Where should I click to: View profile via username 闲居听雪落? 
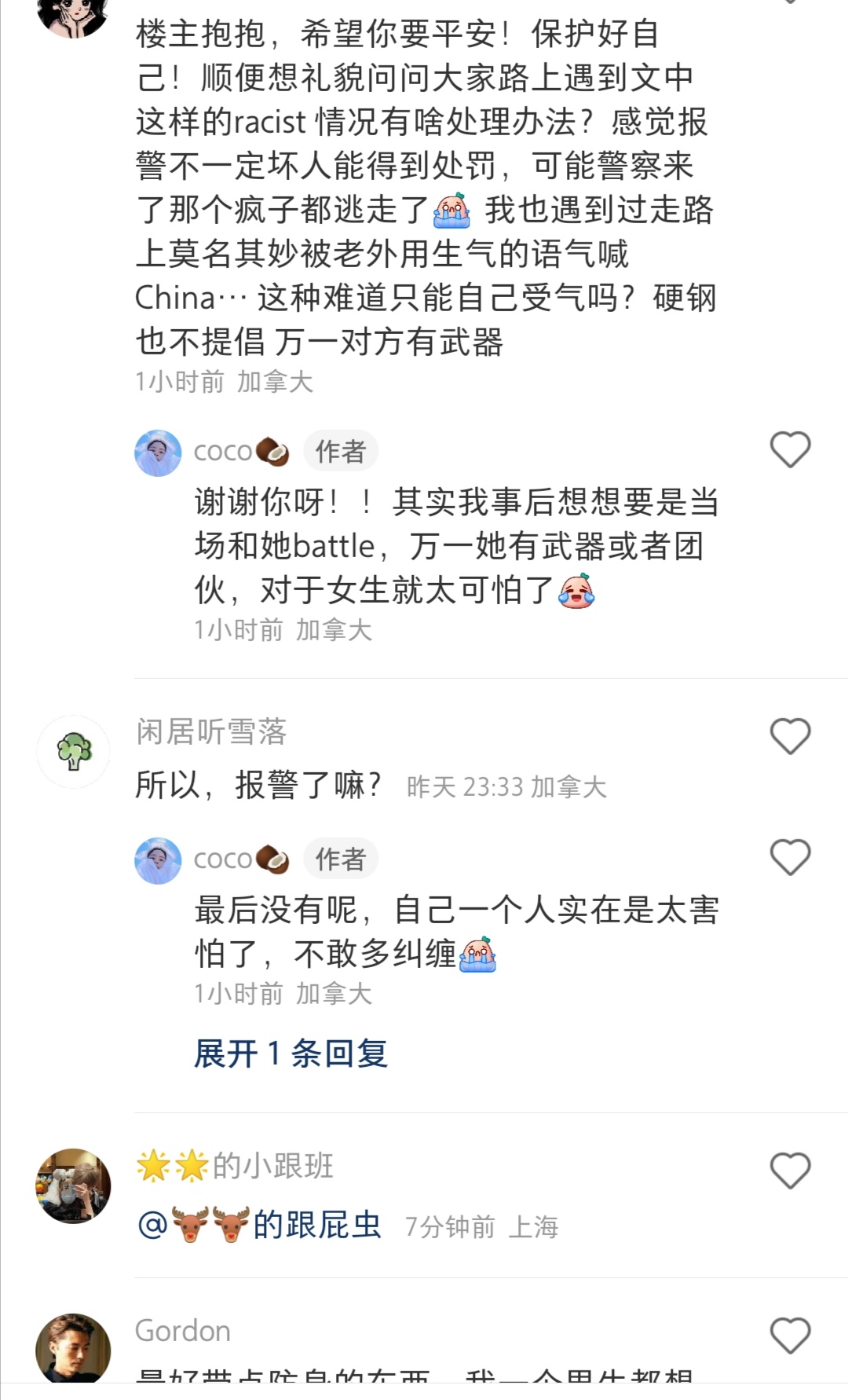pyautogui.click(x=211, y=731)
